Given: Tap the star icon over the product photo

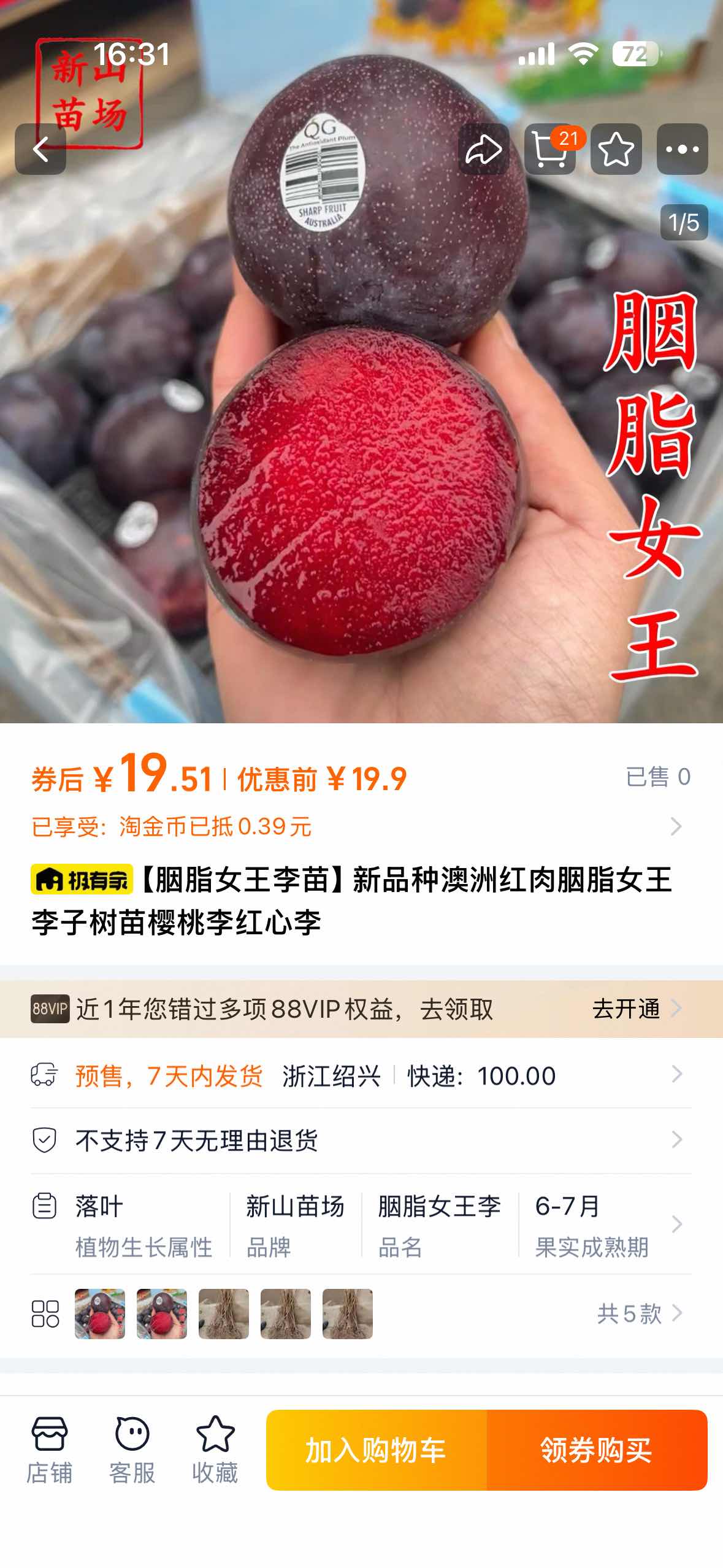Looking at the screenshot, I should 616,149.
